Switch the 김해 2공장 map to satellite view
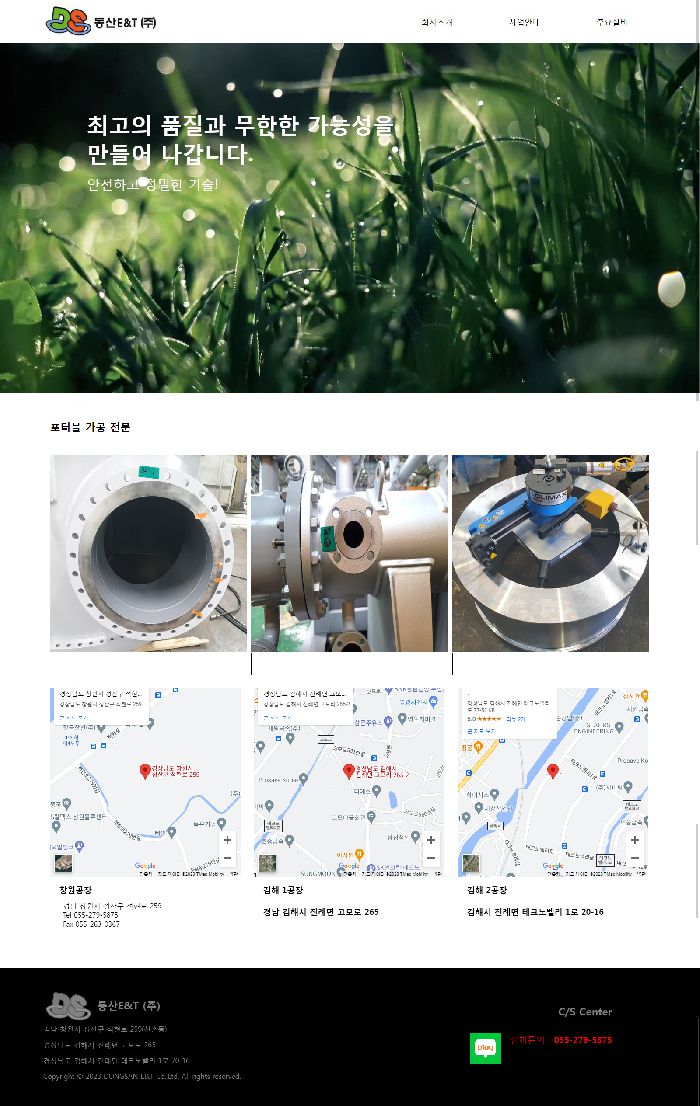This screenshot has width=700, height=1106. [x=470, y=863]
